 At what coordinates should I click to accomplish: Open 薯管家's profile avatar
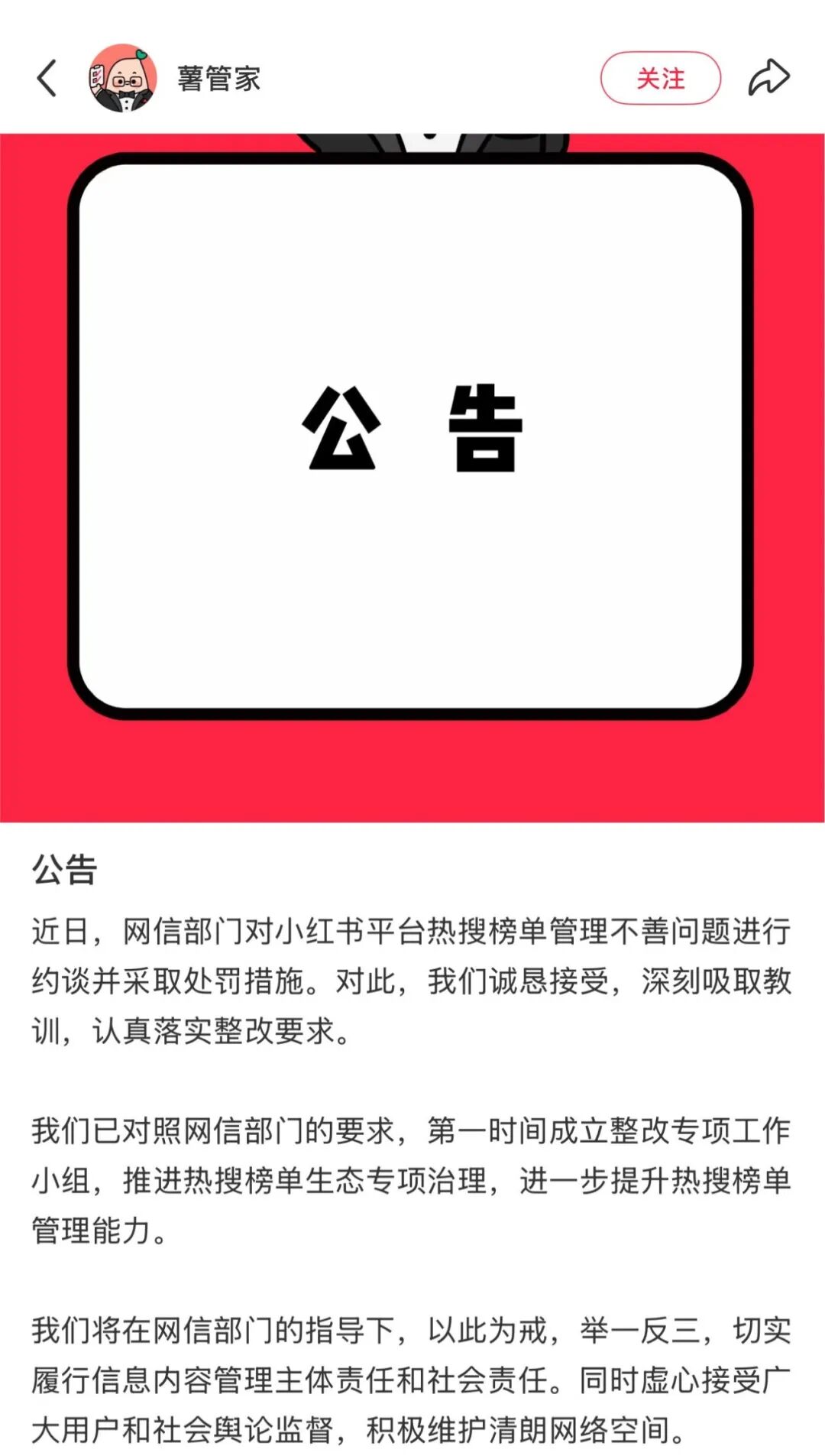tap(122, 78)
